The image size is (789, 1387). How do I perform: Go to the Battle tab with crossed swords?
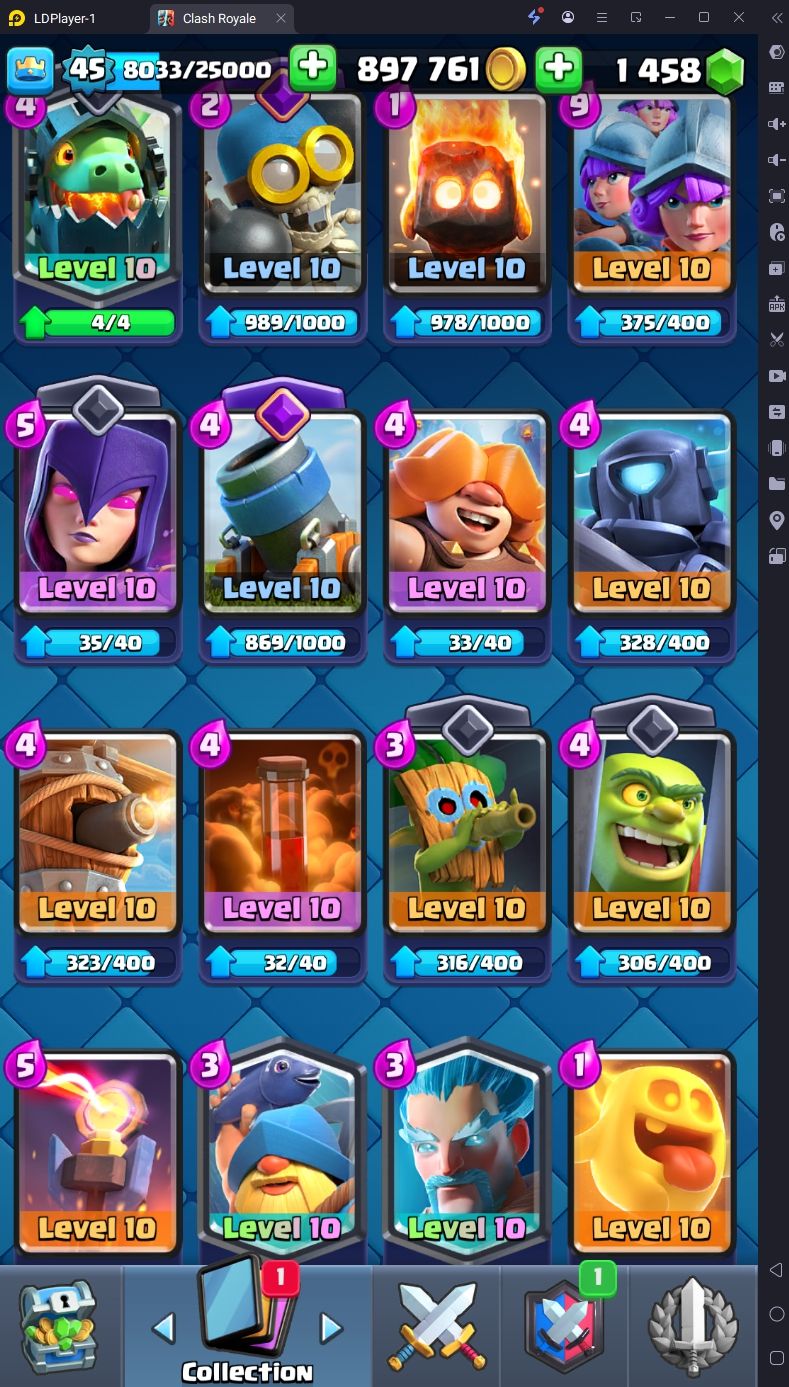pos(436,1326)
